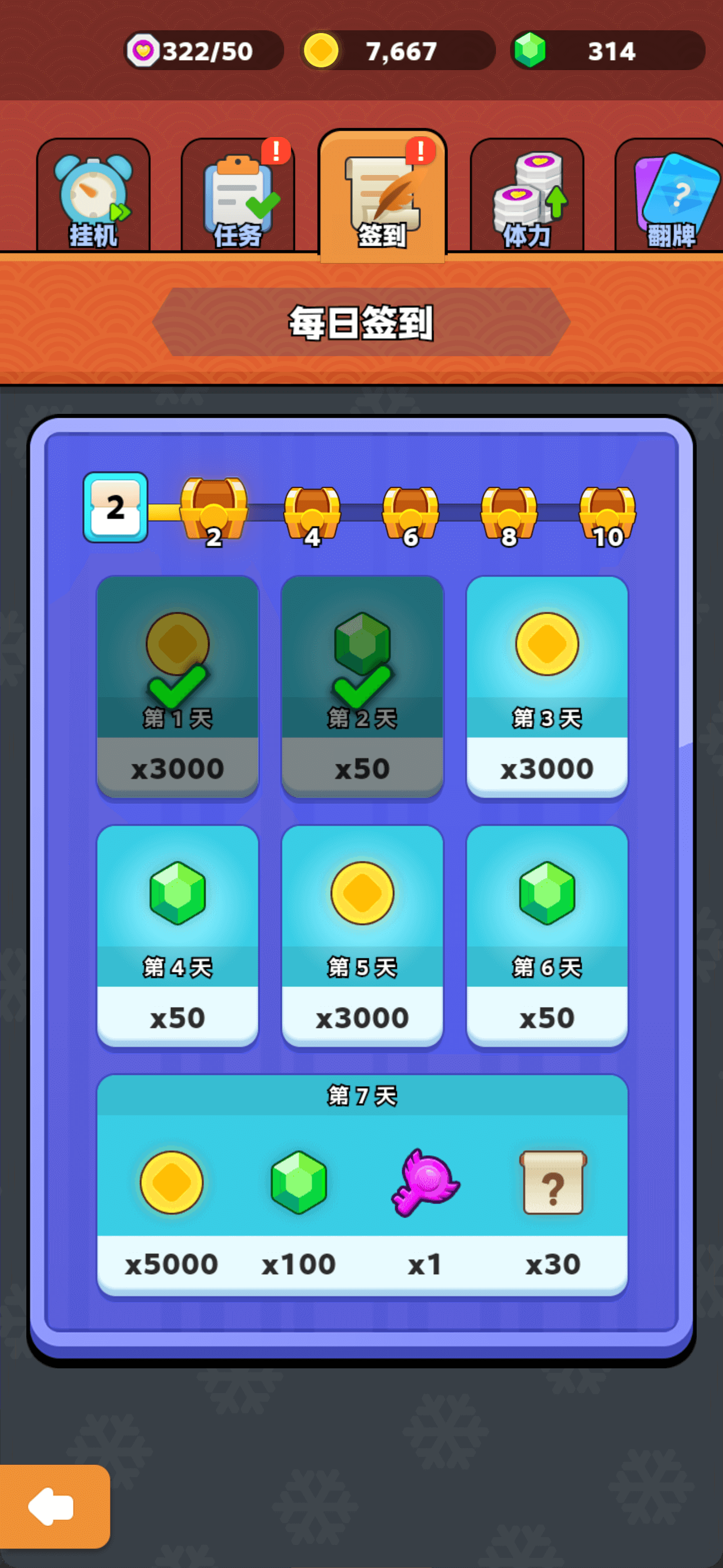The image size is (723, 1568).
Task: Tap the treasure chest marked 6
Action: [x=410, y=514]
